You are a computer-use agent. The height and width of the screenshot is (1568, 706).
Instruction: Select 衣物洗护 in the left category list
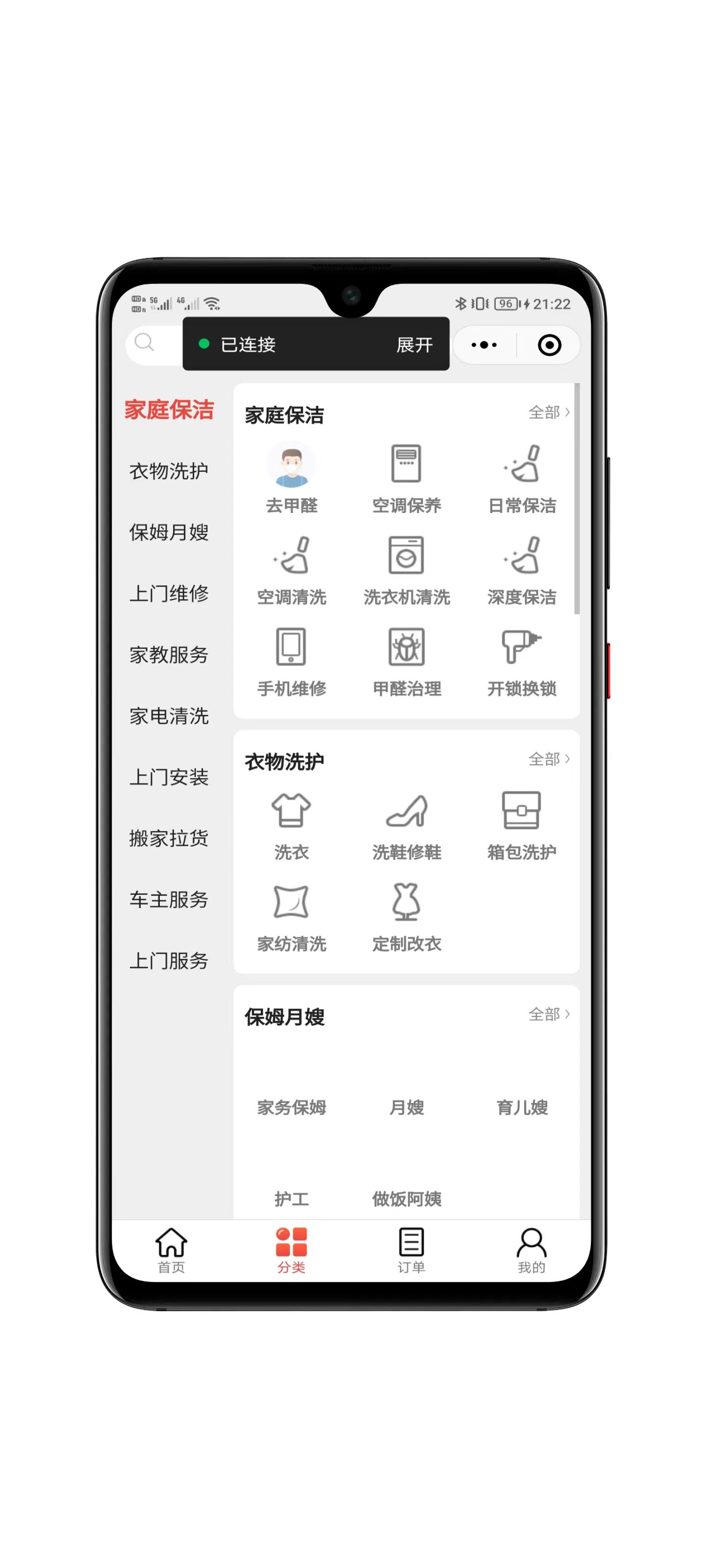click(169, 470)
